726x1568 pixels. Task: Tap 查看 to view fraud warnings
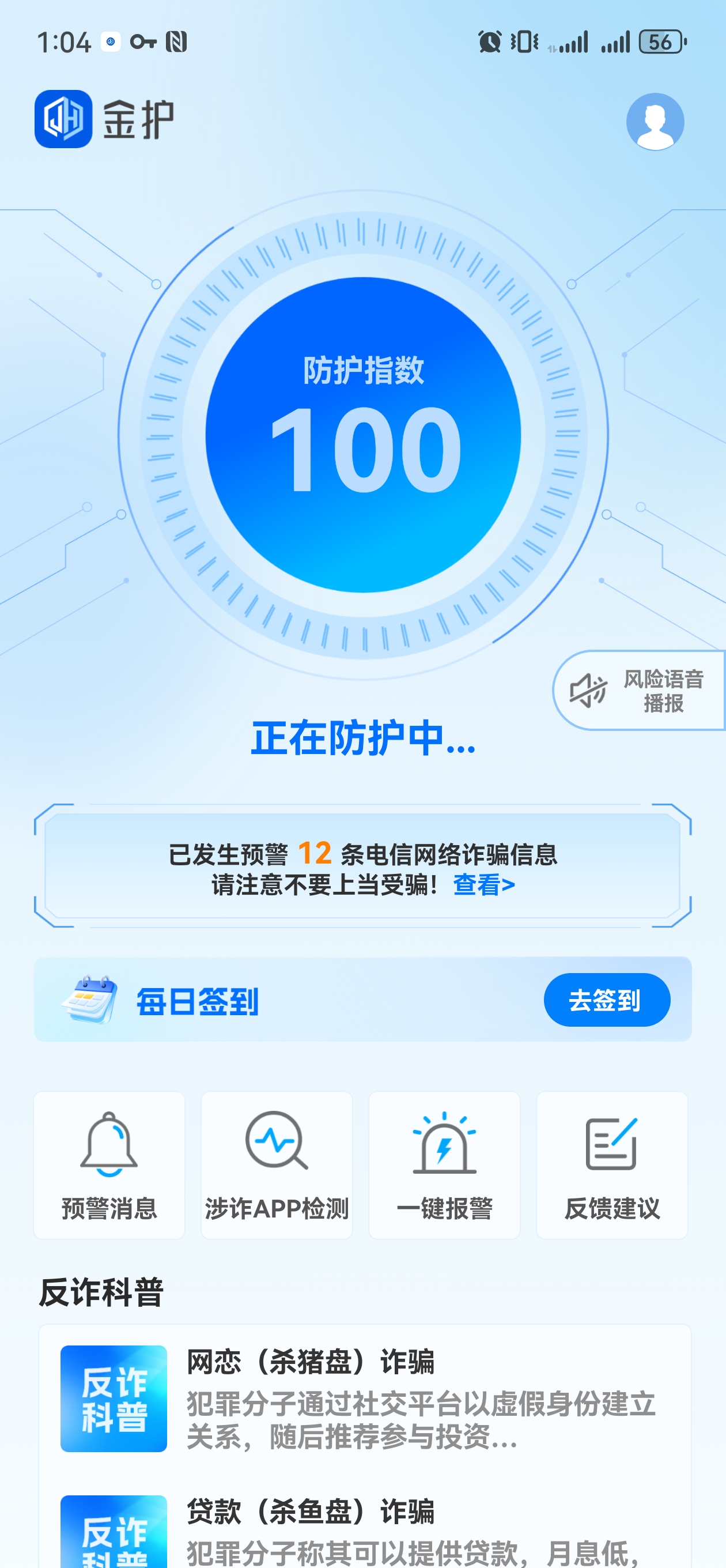coord(484,884)
